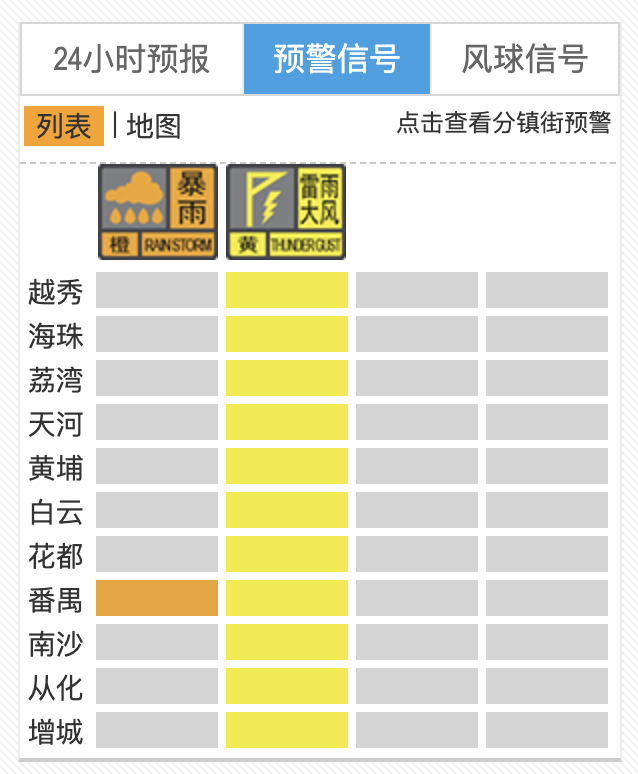Open the 暴雨 orange rainstorm warning icon

[158, 212]
